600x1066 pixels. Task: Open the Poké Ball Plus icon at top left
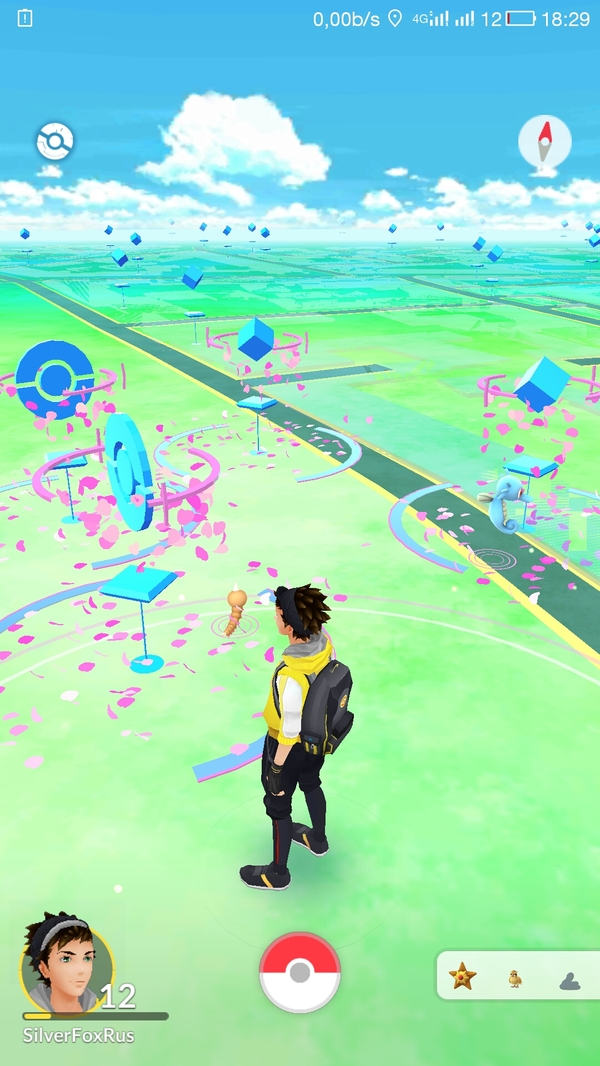click(55, 141)
